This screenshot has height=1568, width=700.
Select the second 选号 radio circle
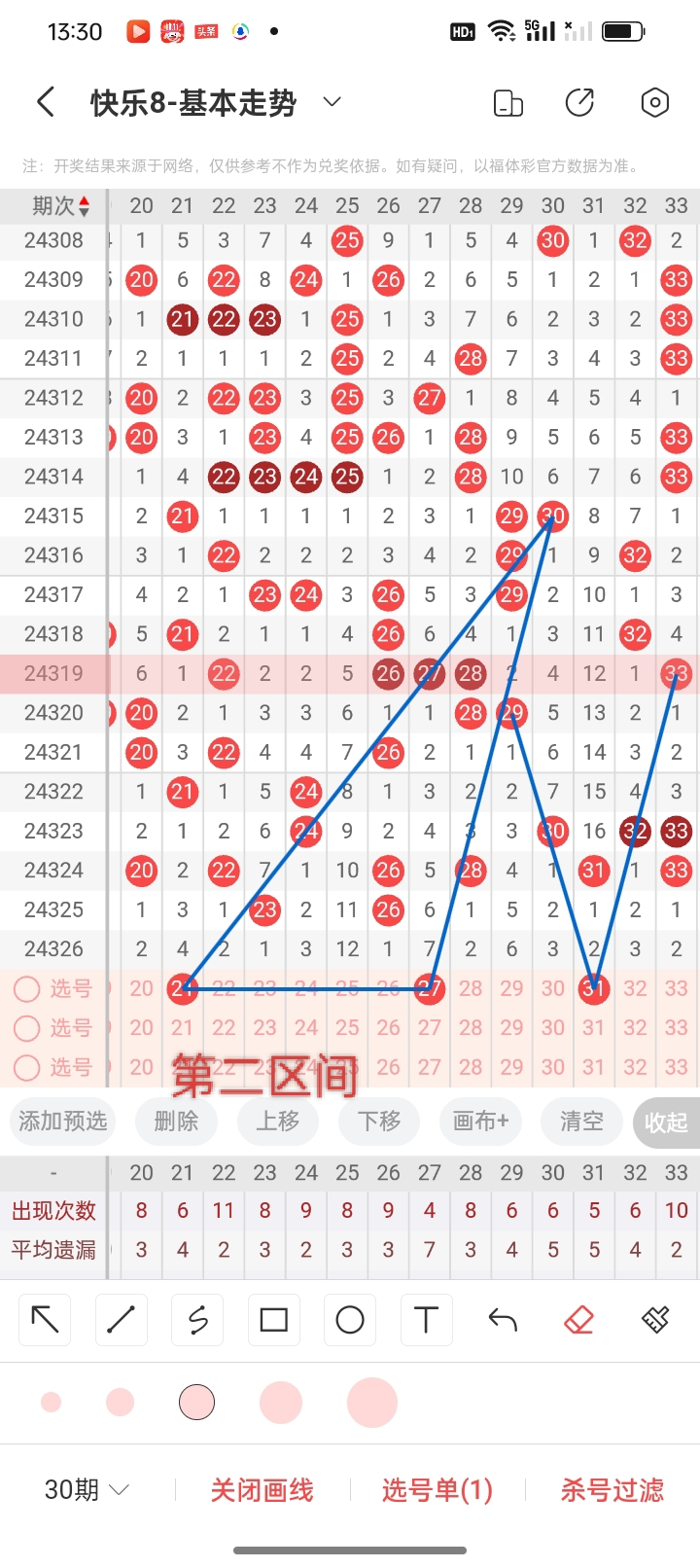(x=27, y=1027)
